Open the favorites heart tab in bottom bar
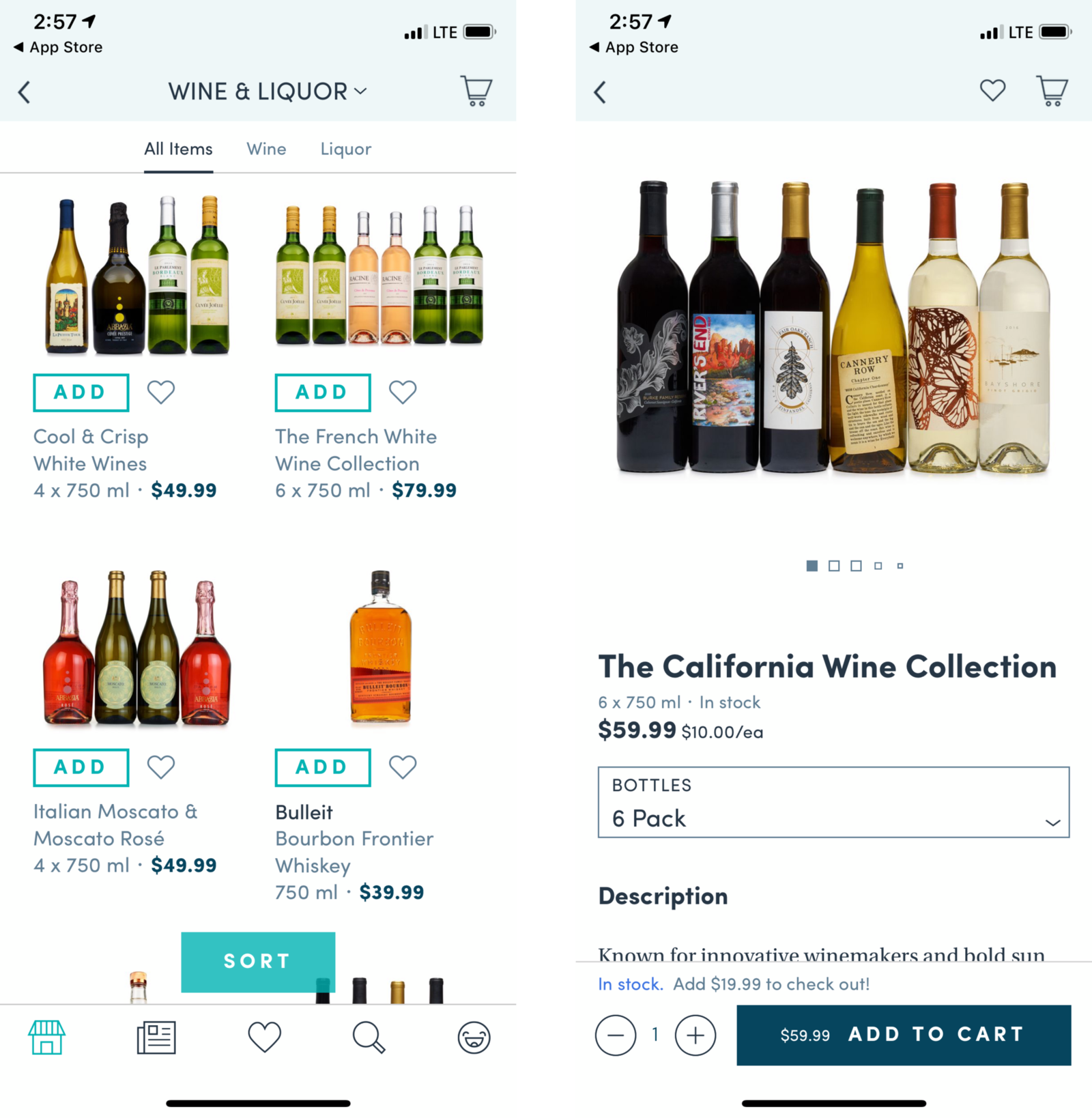The height and width of the screenshot is (1118, 1092). click(264, 1037)
